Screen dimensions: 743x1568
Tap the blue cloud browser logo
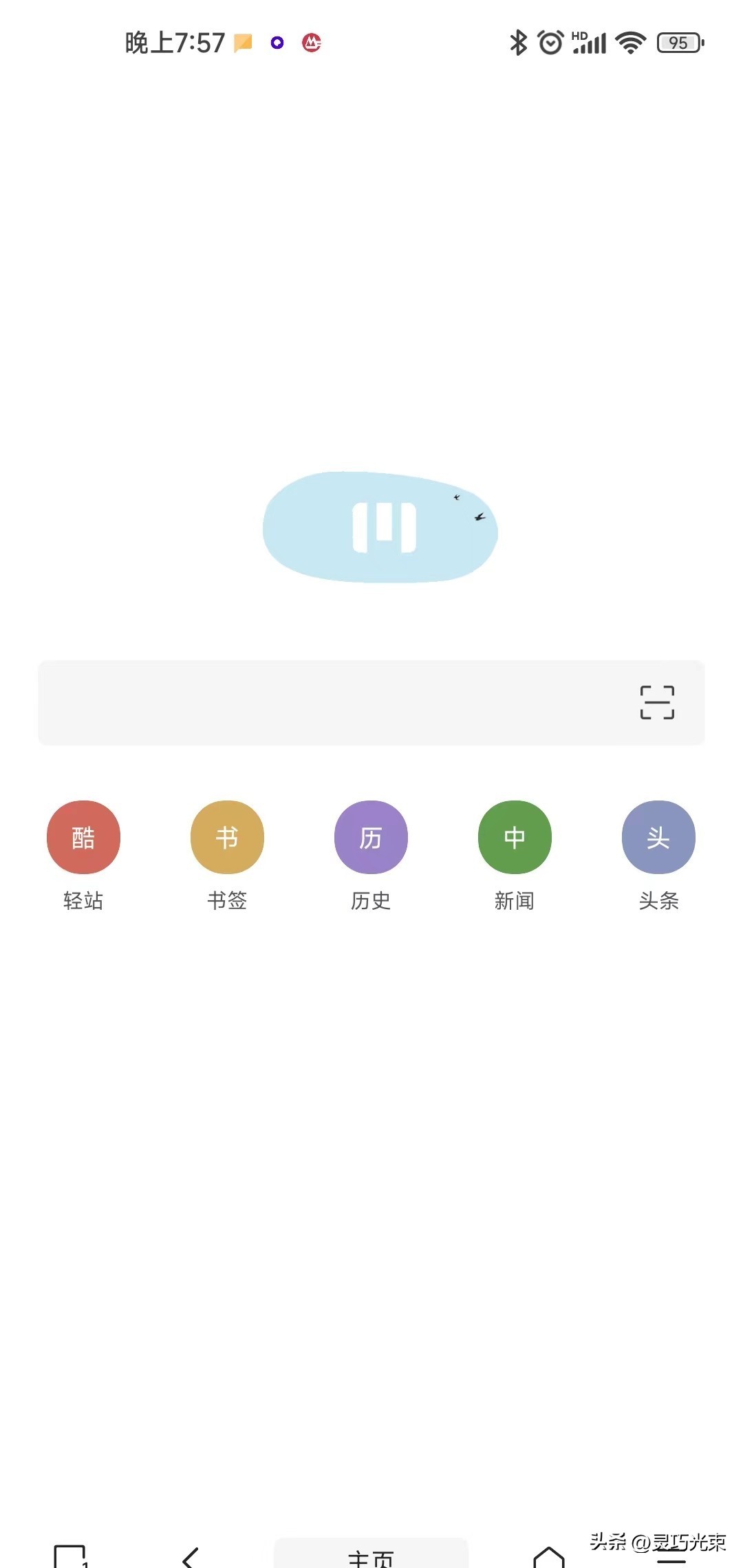click(x=381, y=527)
